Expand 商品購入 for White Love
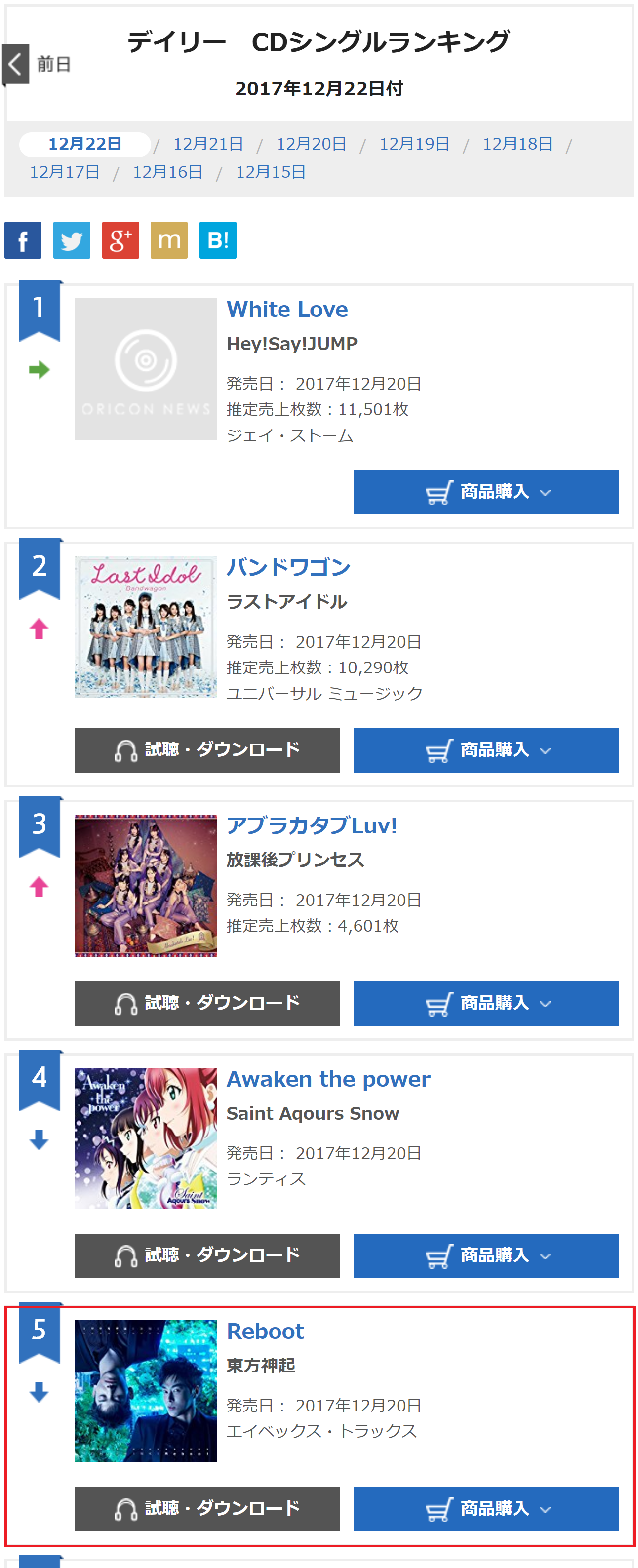The width and height of the screenshot is (638, 1568). pos(486,492)
